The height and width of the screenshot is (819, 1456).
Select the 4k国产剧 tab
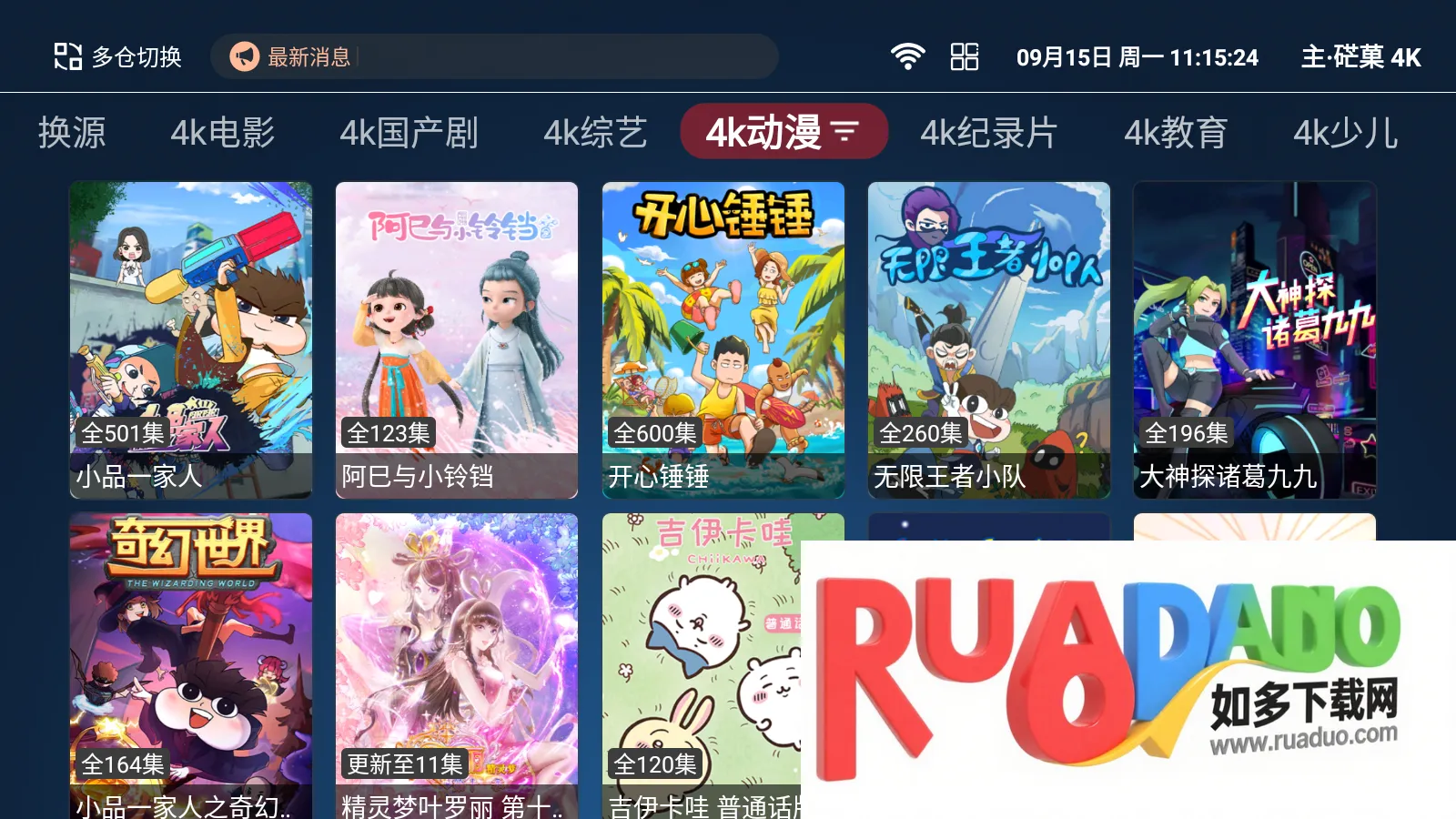pos(409,133)
